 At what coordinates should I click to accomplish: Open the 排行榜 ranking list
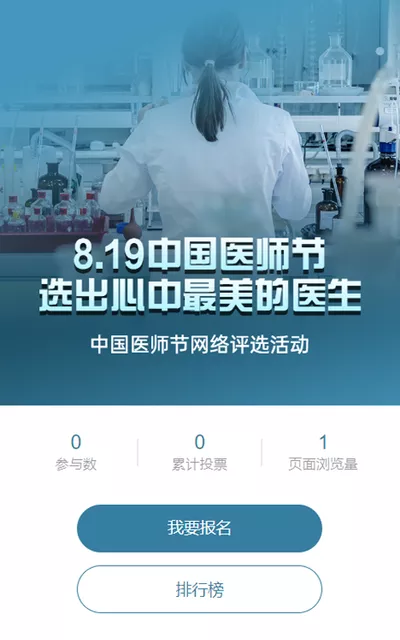coord(200,589)
